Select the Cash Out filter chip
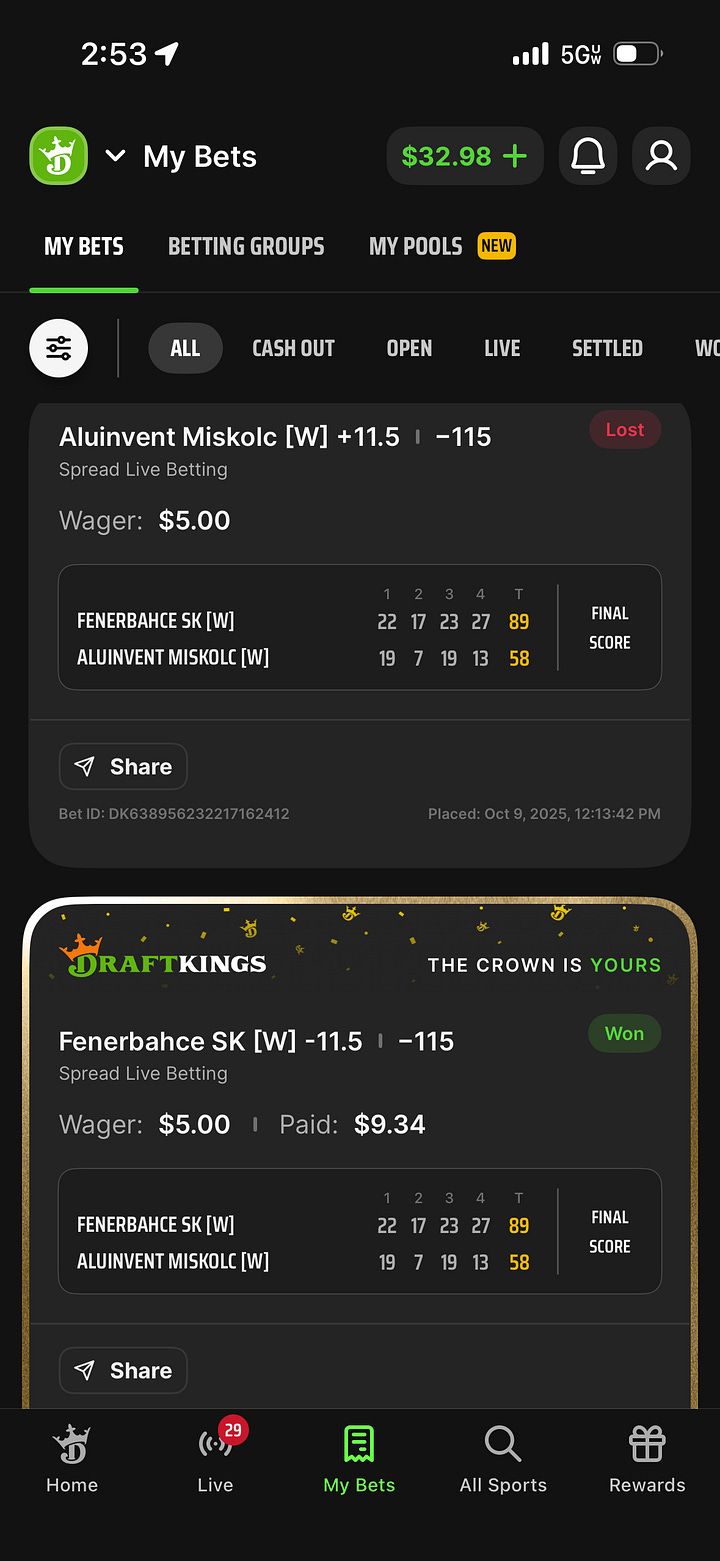The image size is (720, 1561). click(x=293, y=348)
